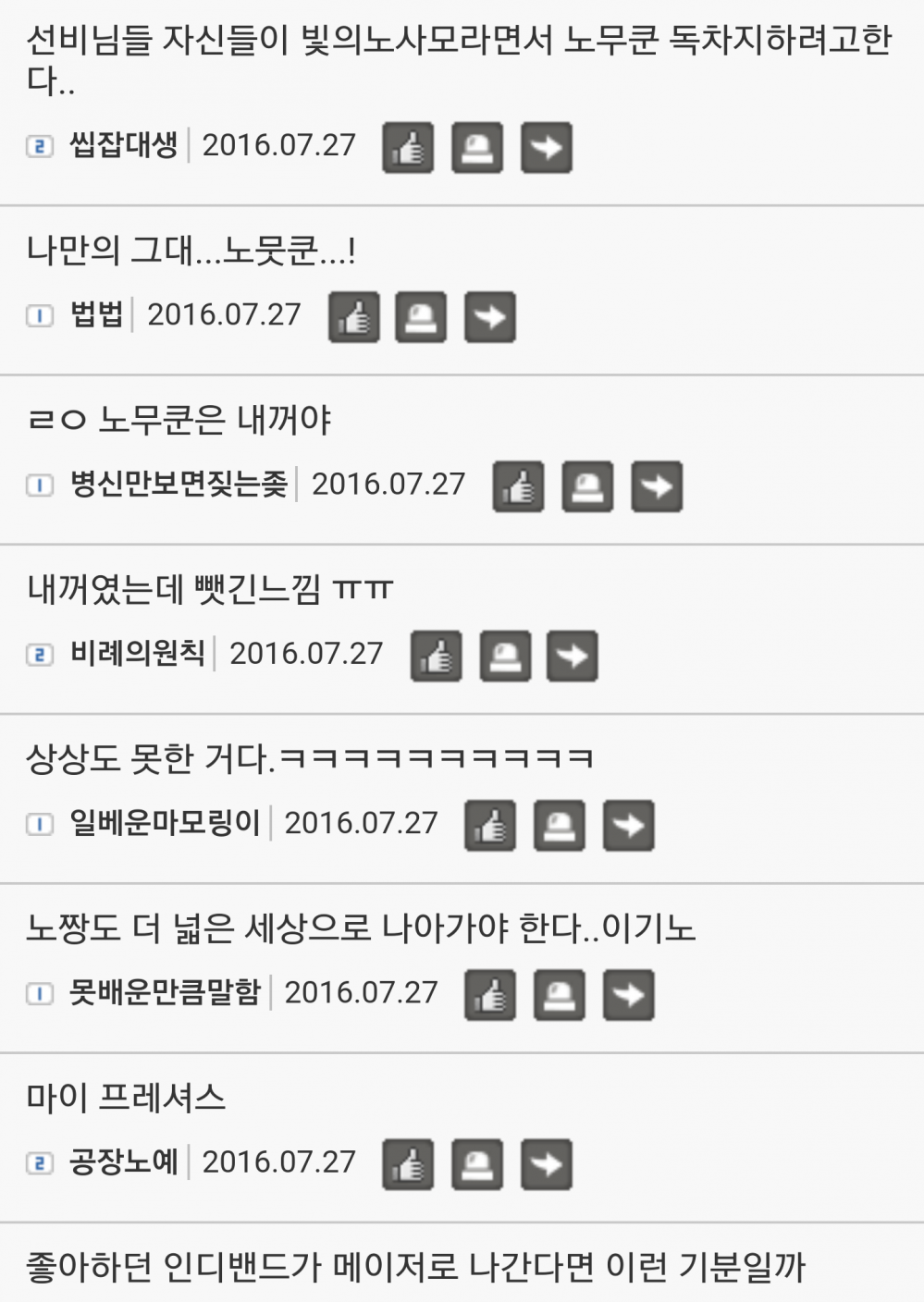Recommend the comment by 못배운만큼말함
This screenshot has width=924, height=1302.
pyautogui.click(x=490, y=994)
